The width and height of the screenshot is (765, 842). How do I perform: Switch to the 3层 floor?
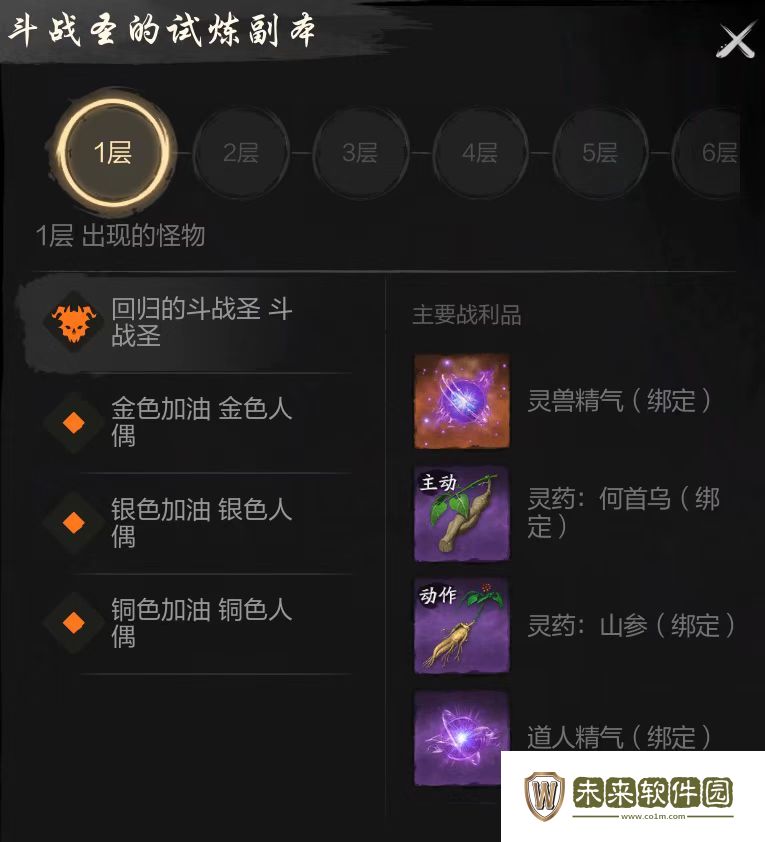pos(360,153)
